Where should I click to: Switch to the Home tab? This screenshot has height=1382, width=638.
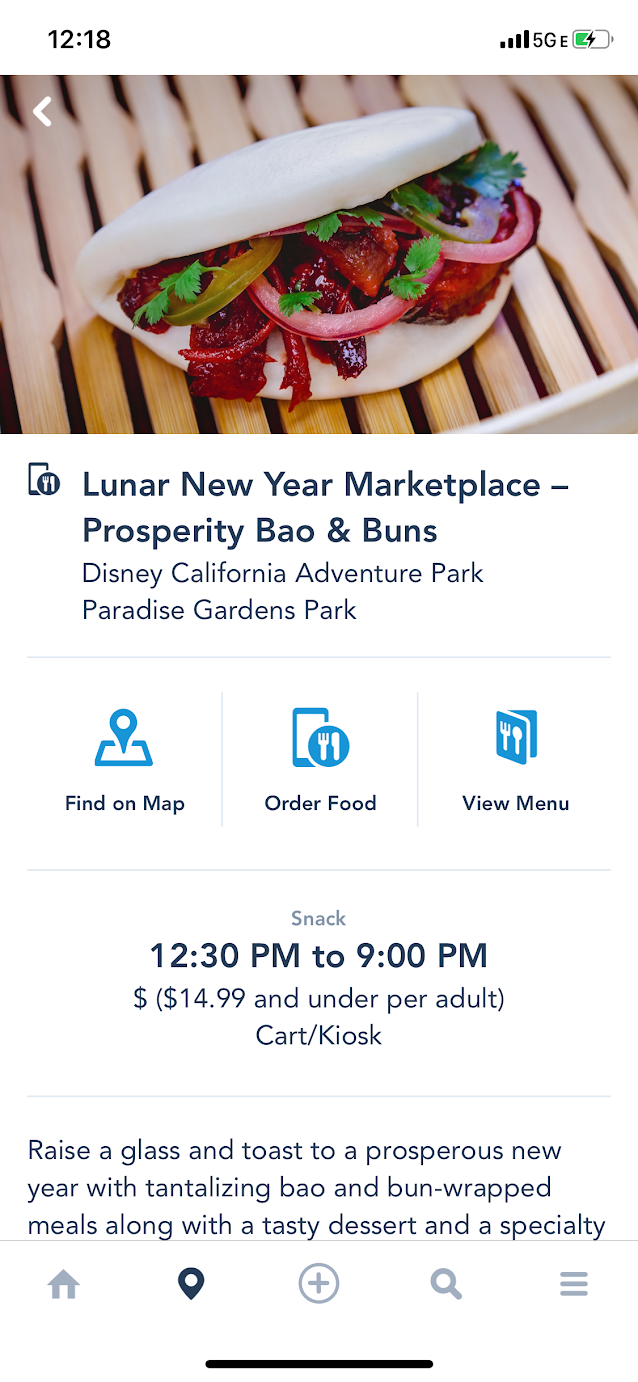point(64,1284)
